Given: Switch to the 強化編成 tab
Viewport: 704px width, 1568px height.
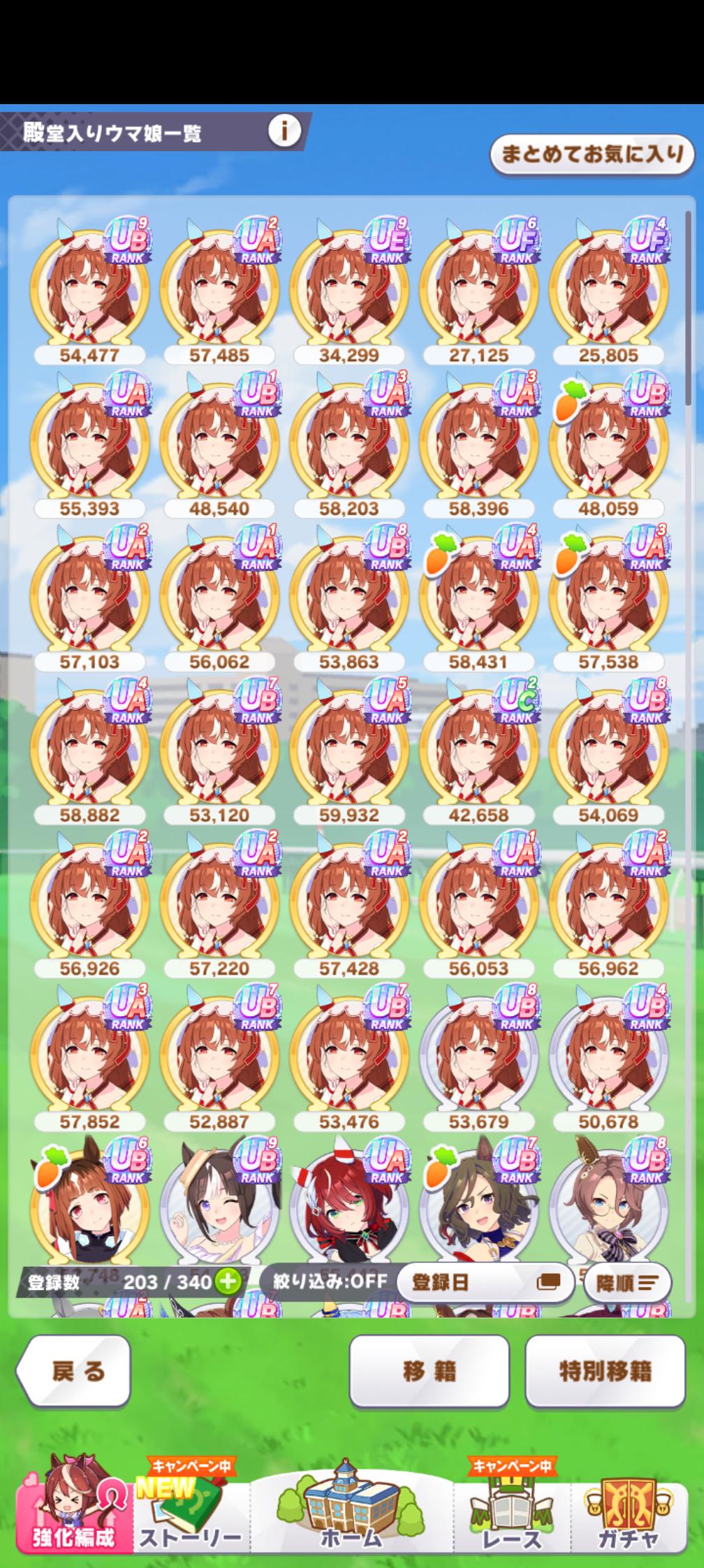Looking at the screenshot, I should coord(73,1518).
